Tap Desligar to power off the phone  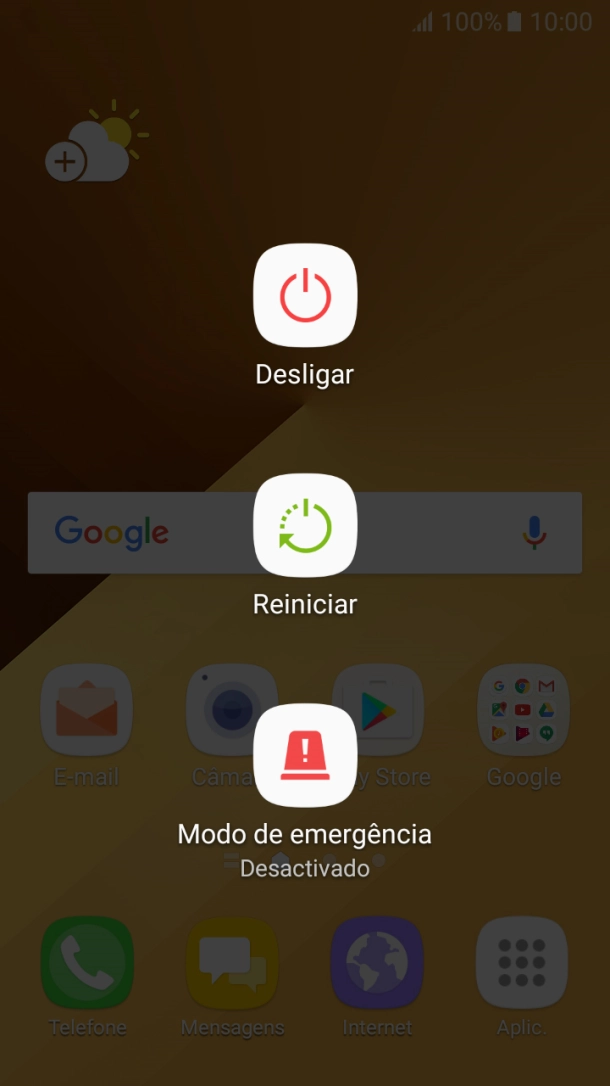click(305, 296)
